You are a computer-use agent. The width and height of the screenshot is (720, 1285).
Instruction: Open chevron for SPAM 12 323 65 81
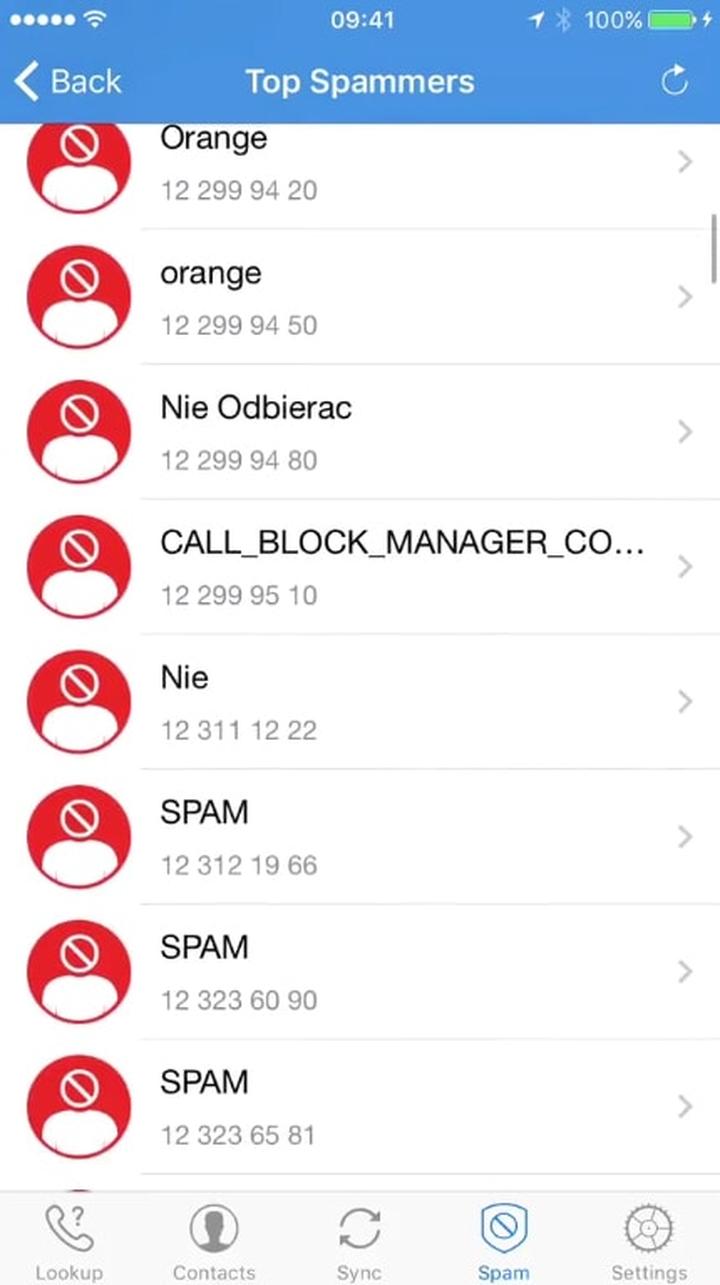(x=683, y=1107)
